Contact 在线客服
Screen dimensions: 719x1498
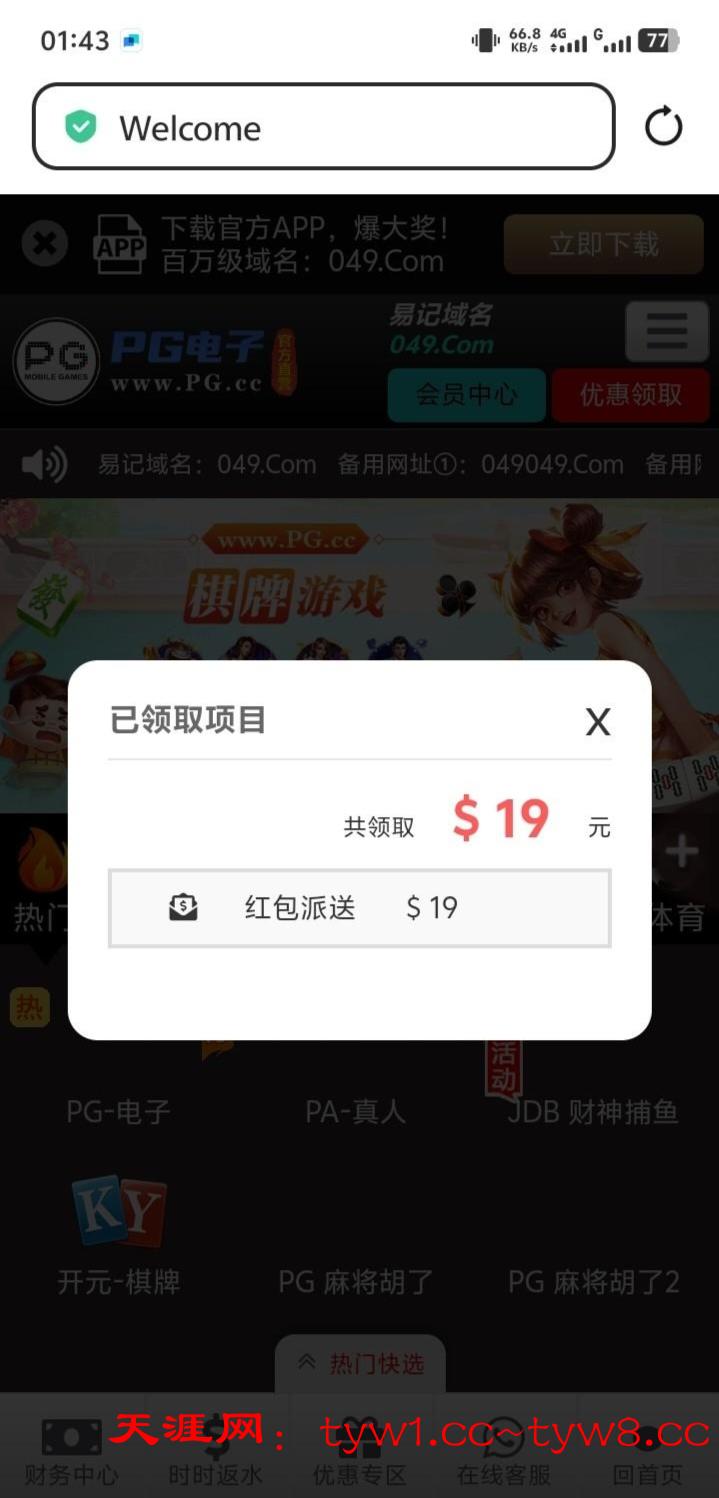pos(503,1448)
